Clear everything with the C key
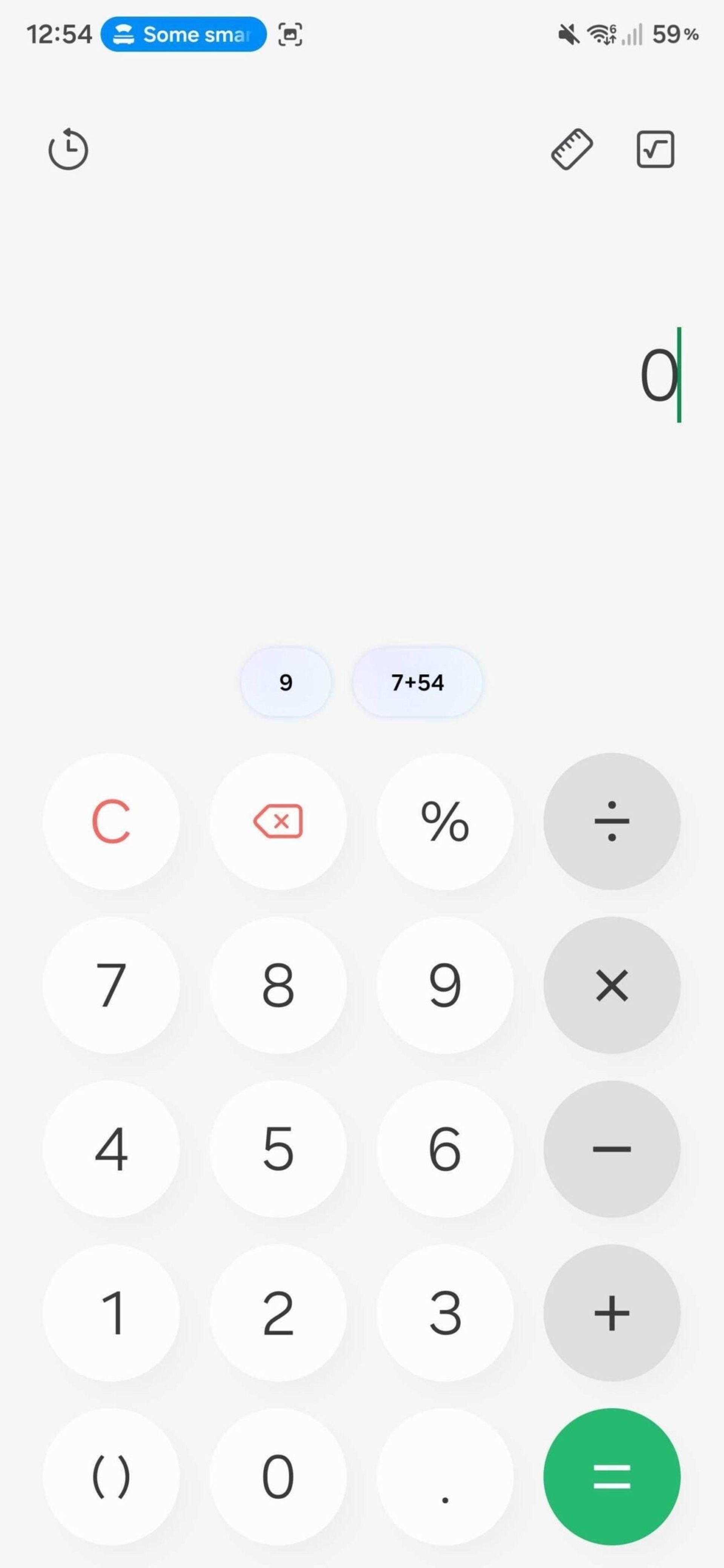The image size is (724, 1568). tap(112, 822)
